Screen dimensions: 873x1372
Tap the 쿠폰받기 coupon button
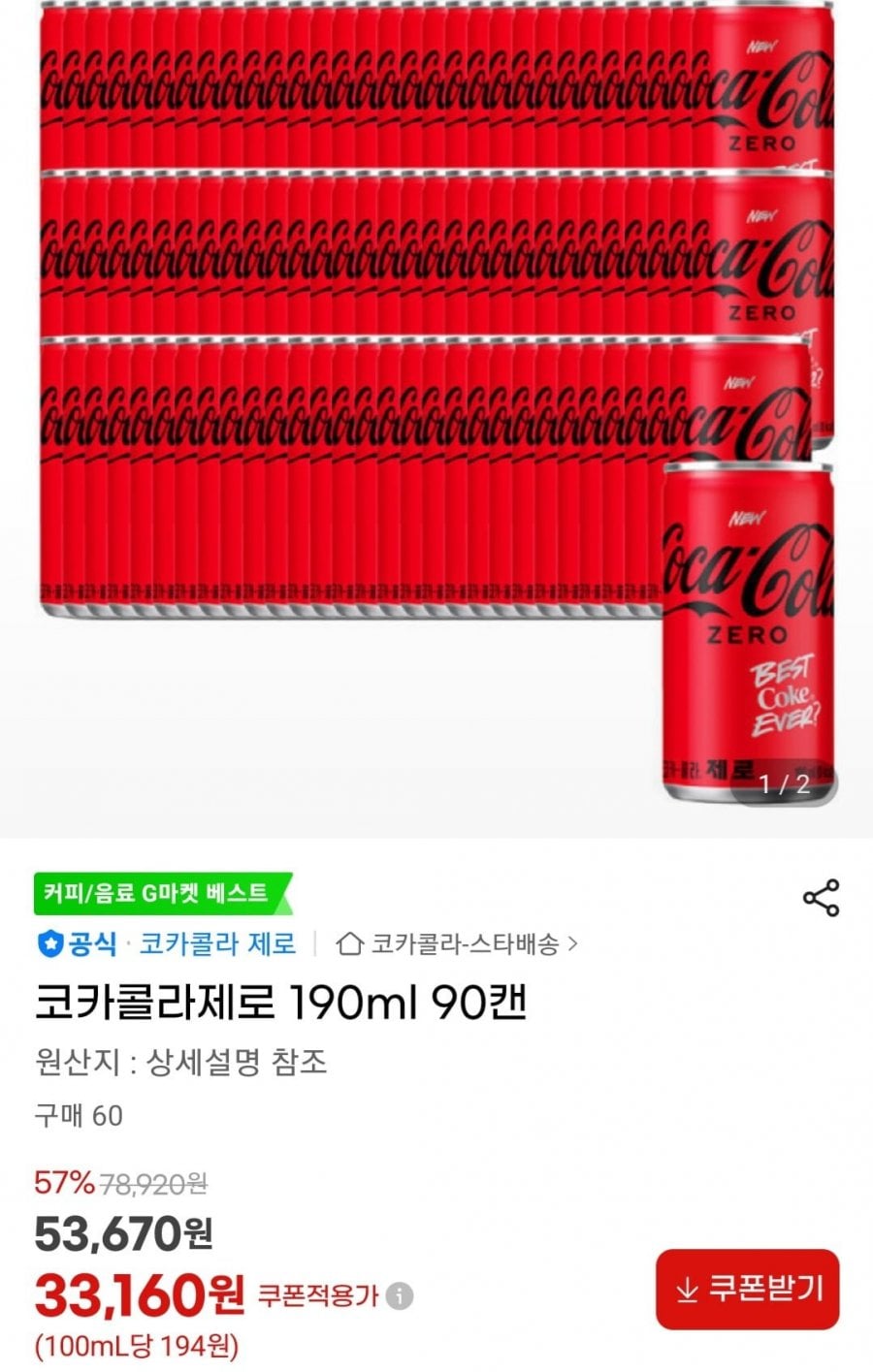747,1289
